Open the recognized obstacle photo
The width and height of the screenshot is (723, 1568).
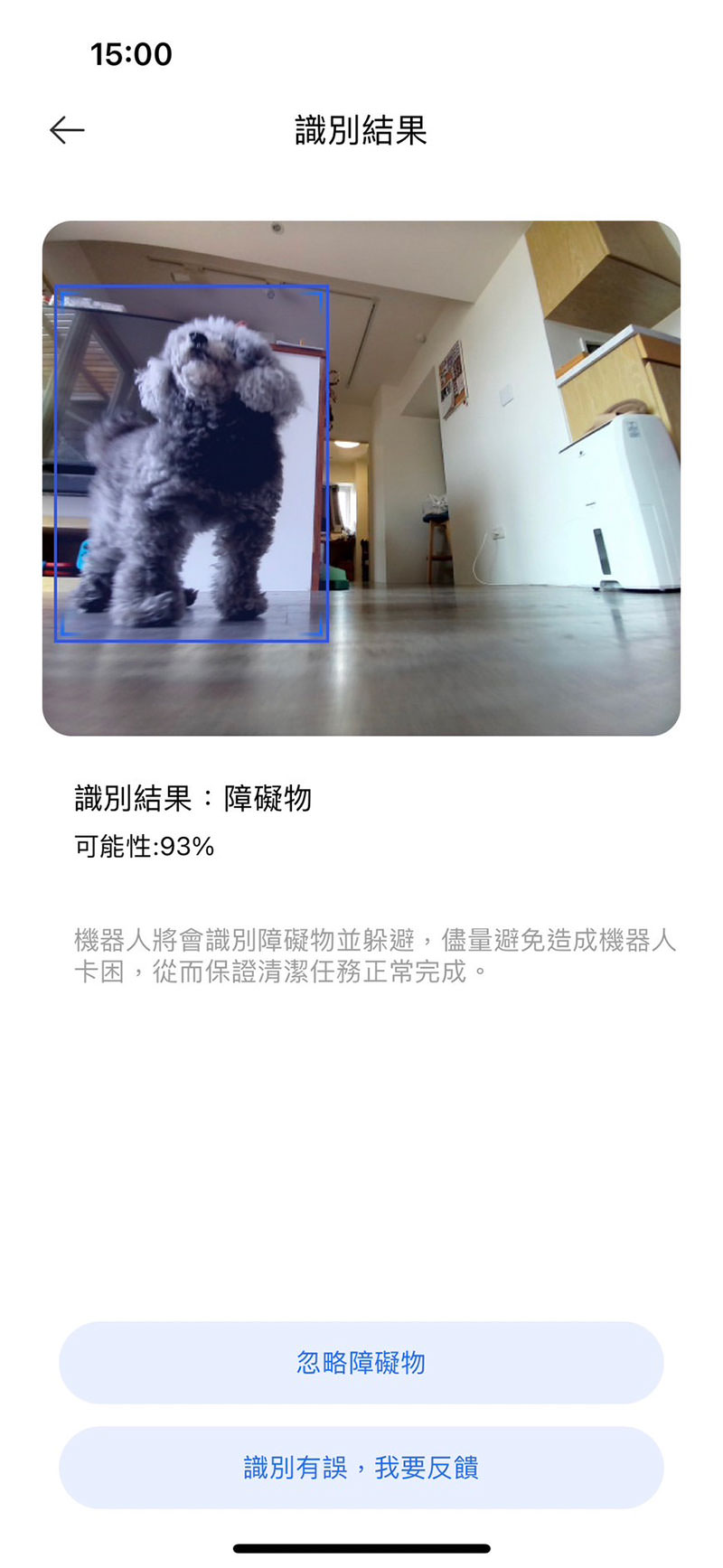click(x=361, y=478)
